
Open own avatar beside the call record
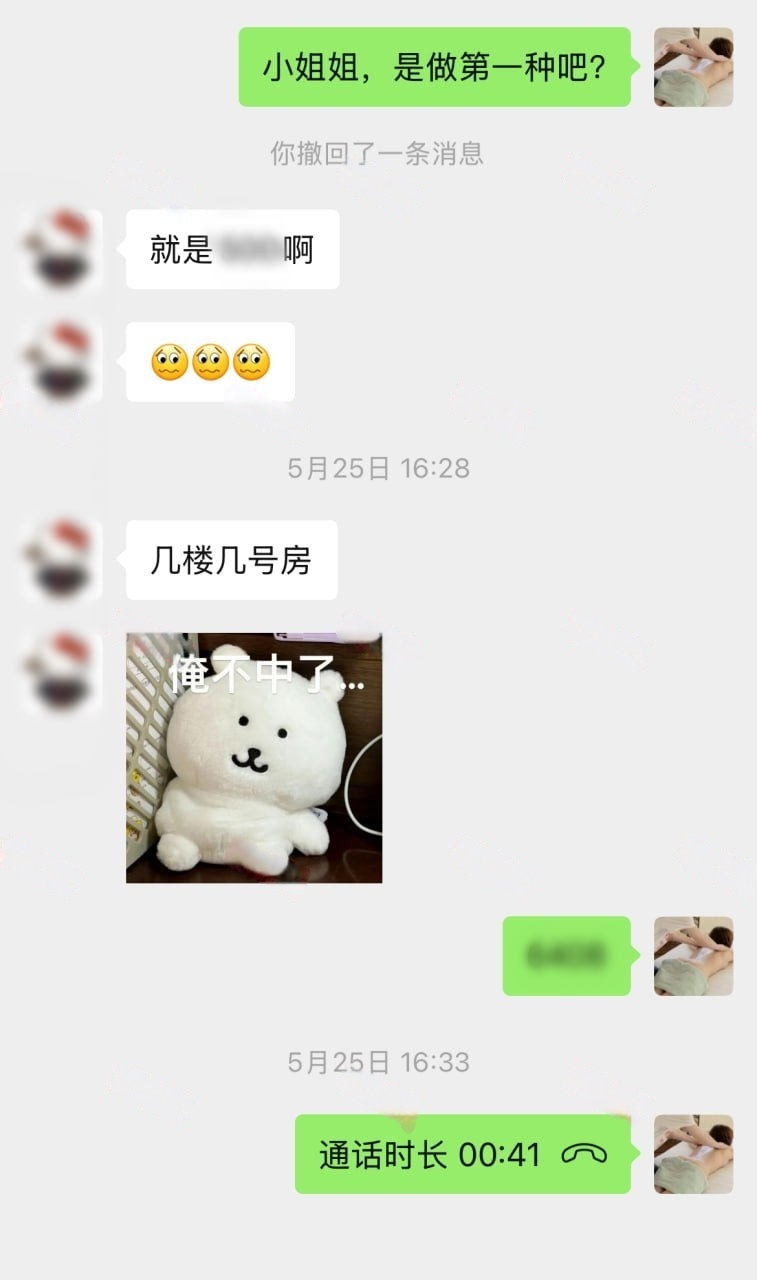[x=693, y=1154]
